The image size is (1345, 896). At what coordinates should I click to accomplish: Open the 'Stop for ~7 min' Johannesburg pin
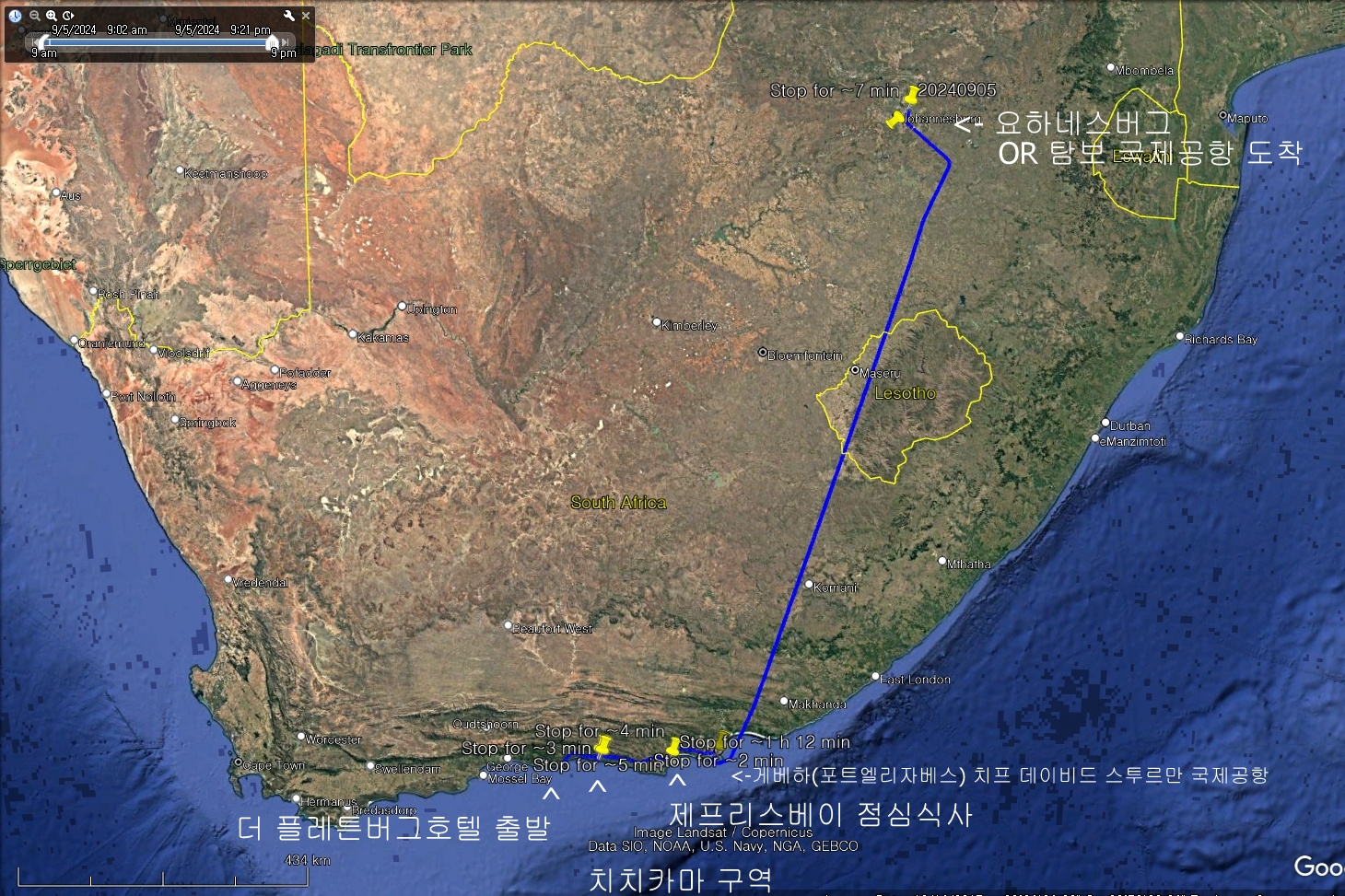[x=894, y=121]
